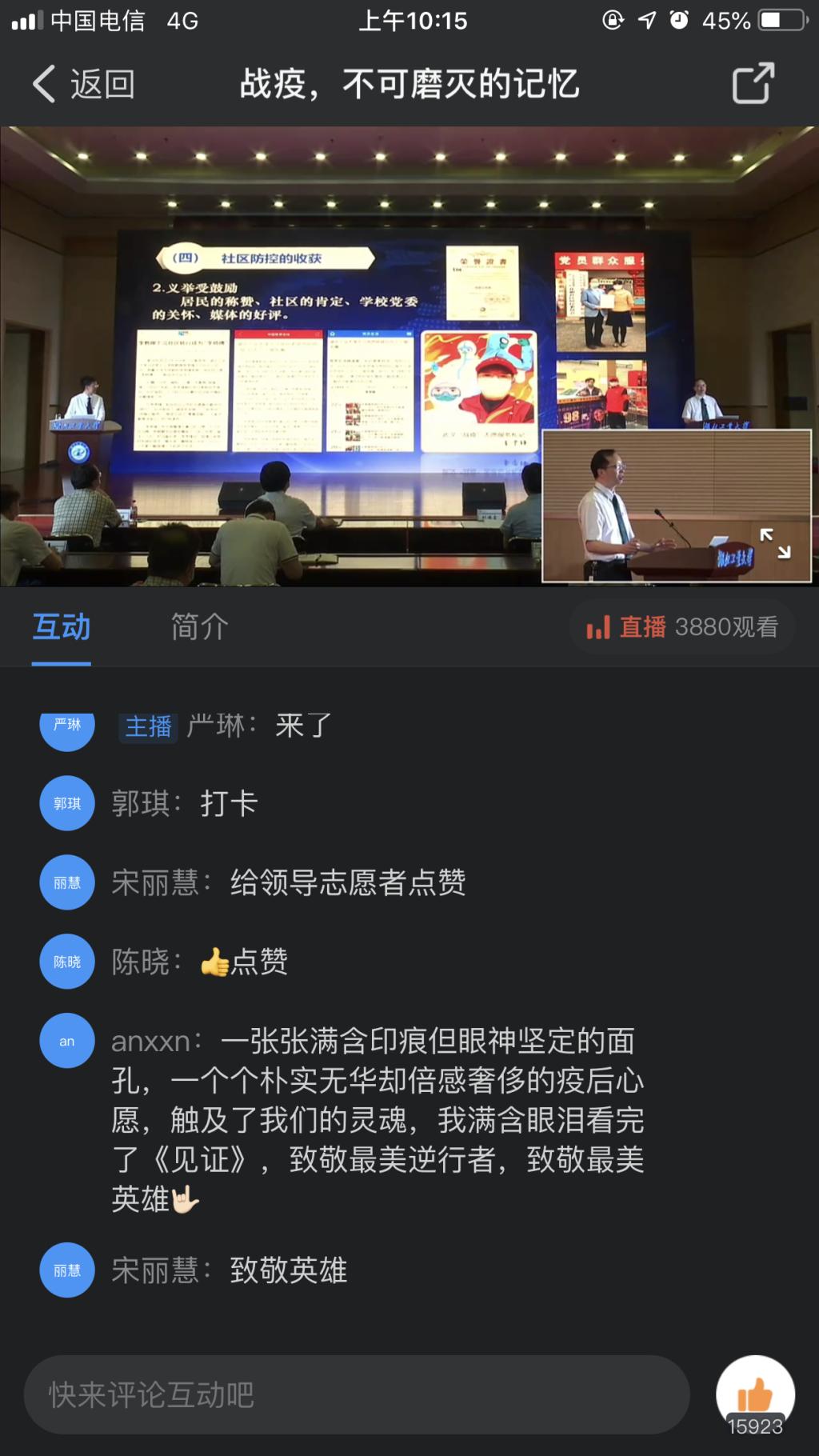This screenshot has height=1456, width=819.
Task: Switch to the 简介 tab
Action: click(x=199, y=627)
